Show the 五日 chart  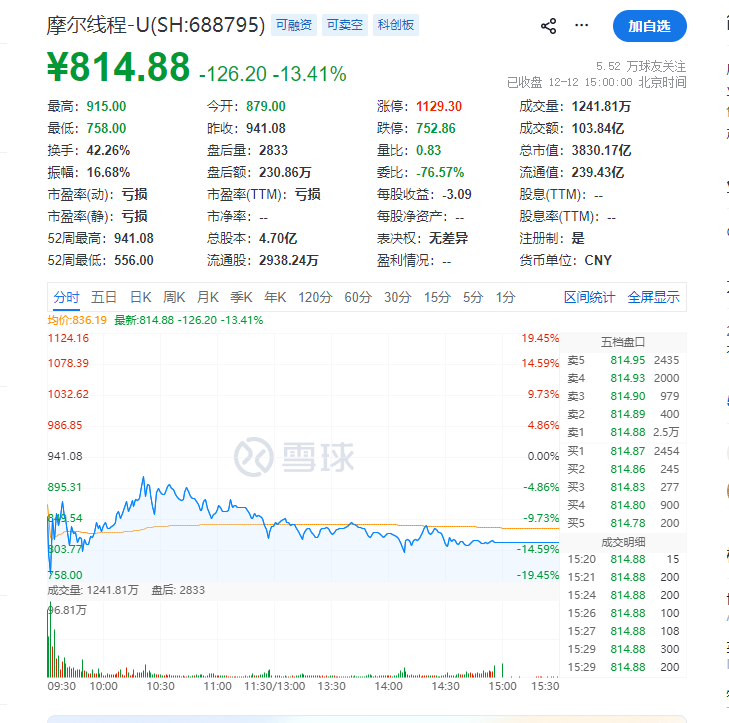click(104, 297)
